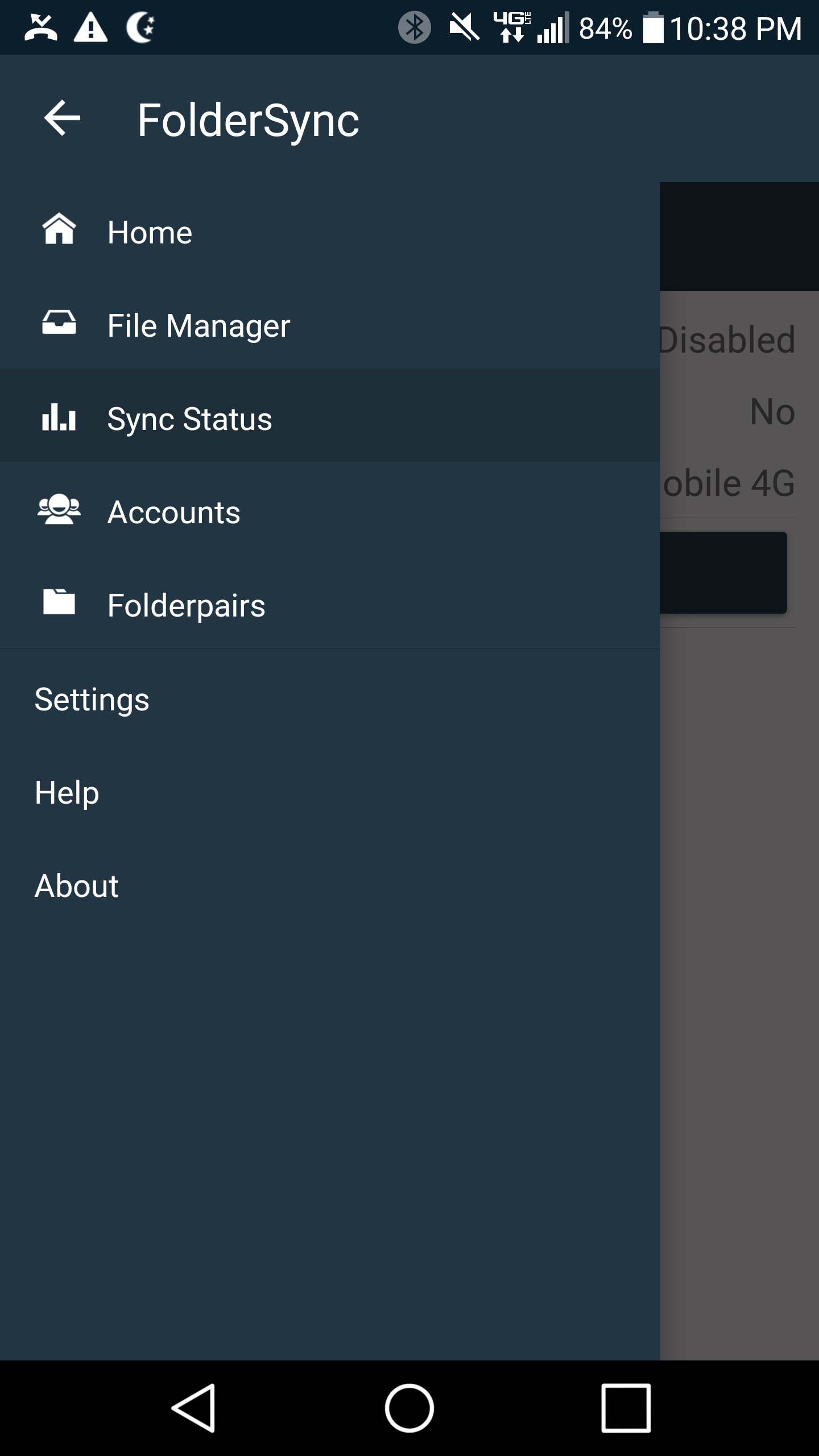Open Folderpairs
This screenshot has height=1456, width=819.
(x=330, y=605)
